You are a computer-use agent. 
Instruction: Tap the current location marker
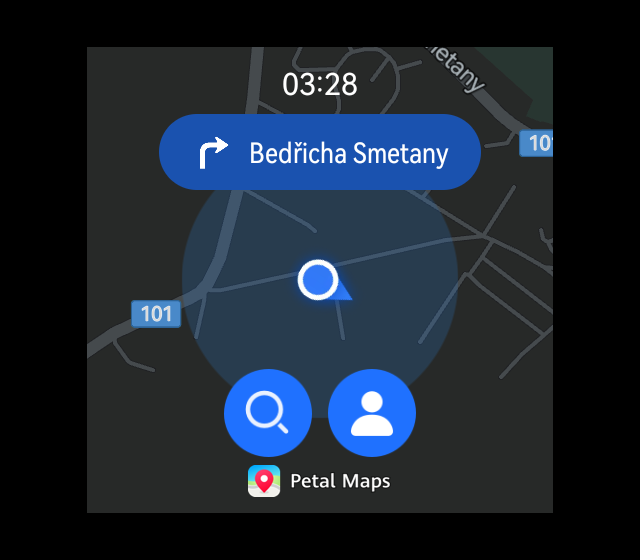[319, 280]
